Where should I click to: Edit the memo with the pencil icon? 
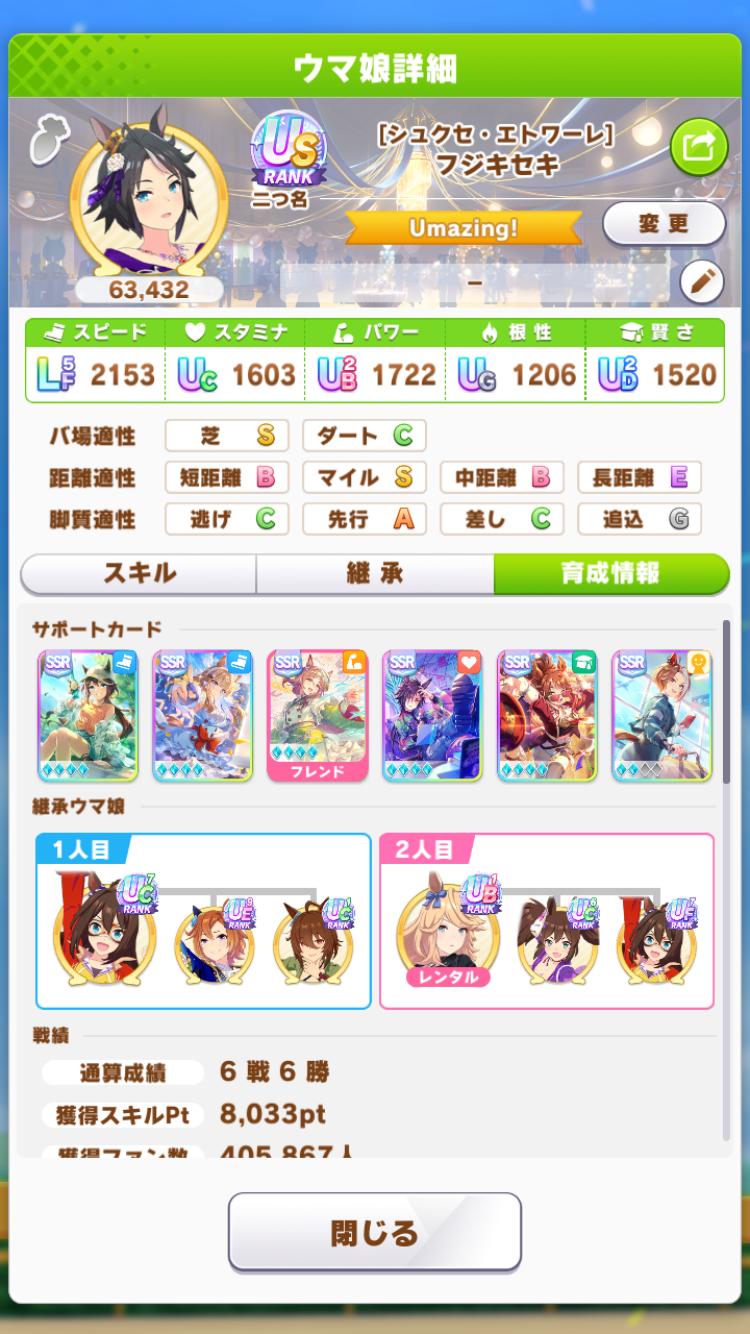pyautogui.click(x=701, y=283)
